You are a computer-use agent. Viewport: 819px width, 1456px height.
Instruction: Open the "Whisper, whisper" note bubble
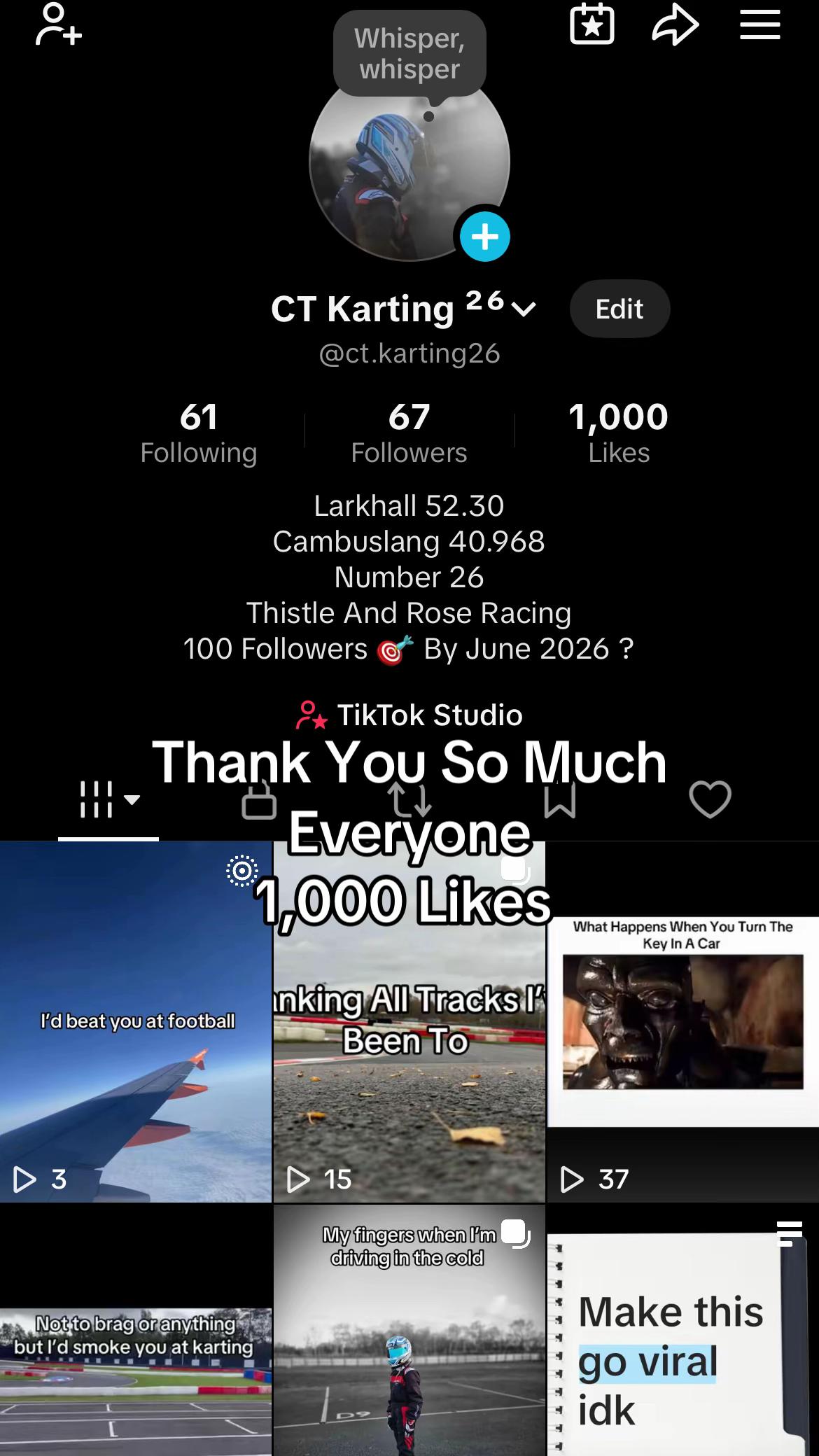coord(409,54)
